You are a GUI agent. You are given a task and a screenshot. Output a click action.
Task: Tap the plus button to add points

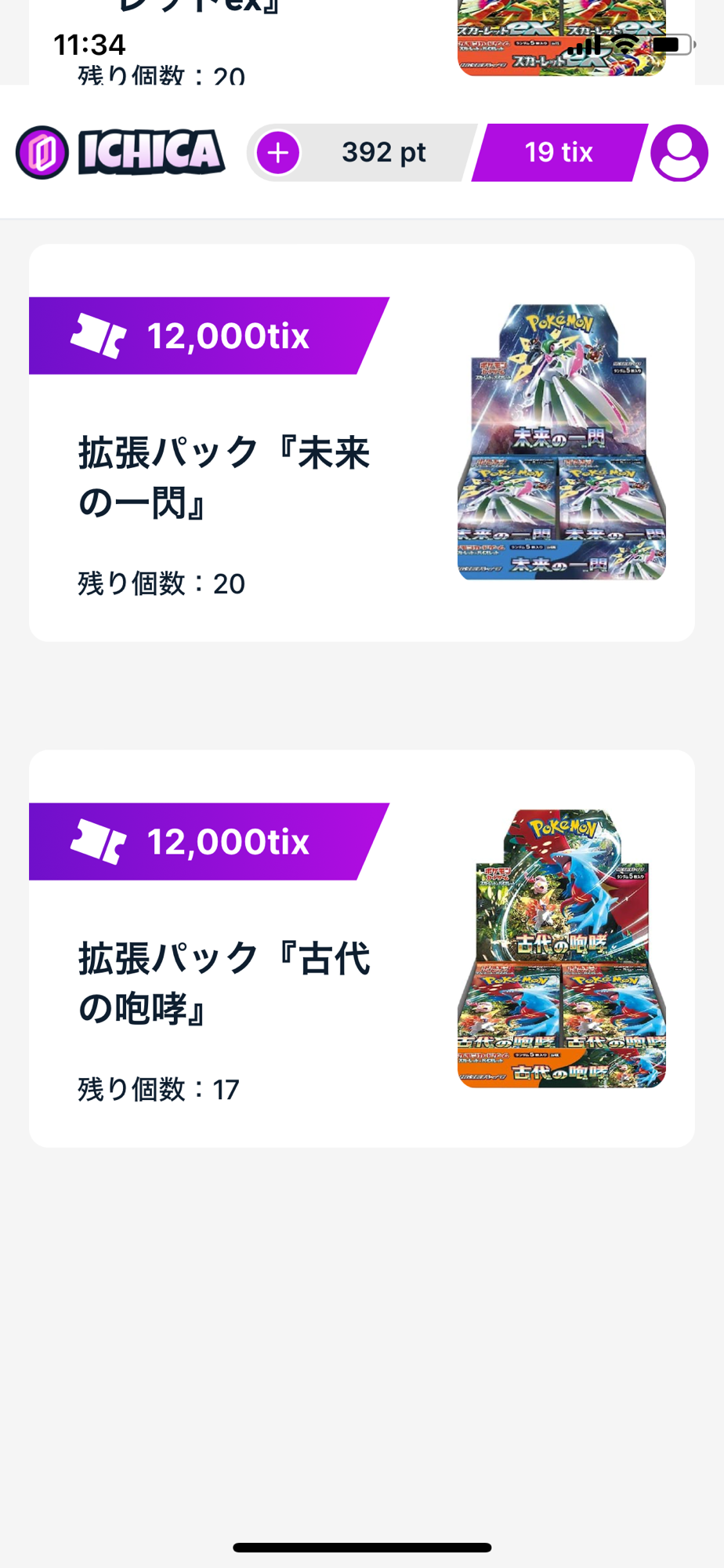[x=278, y=153]
